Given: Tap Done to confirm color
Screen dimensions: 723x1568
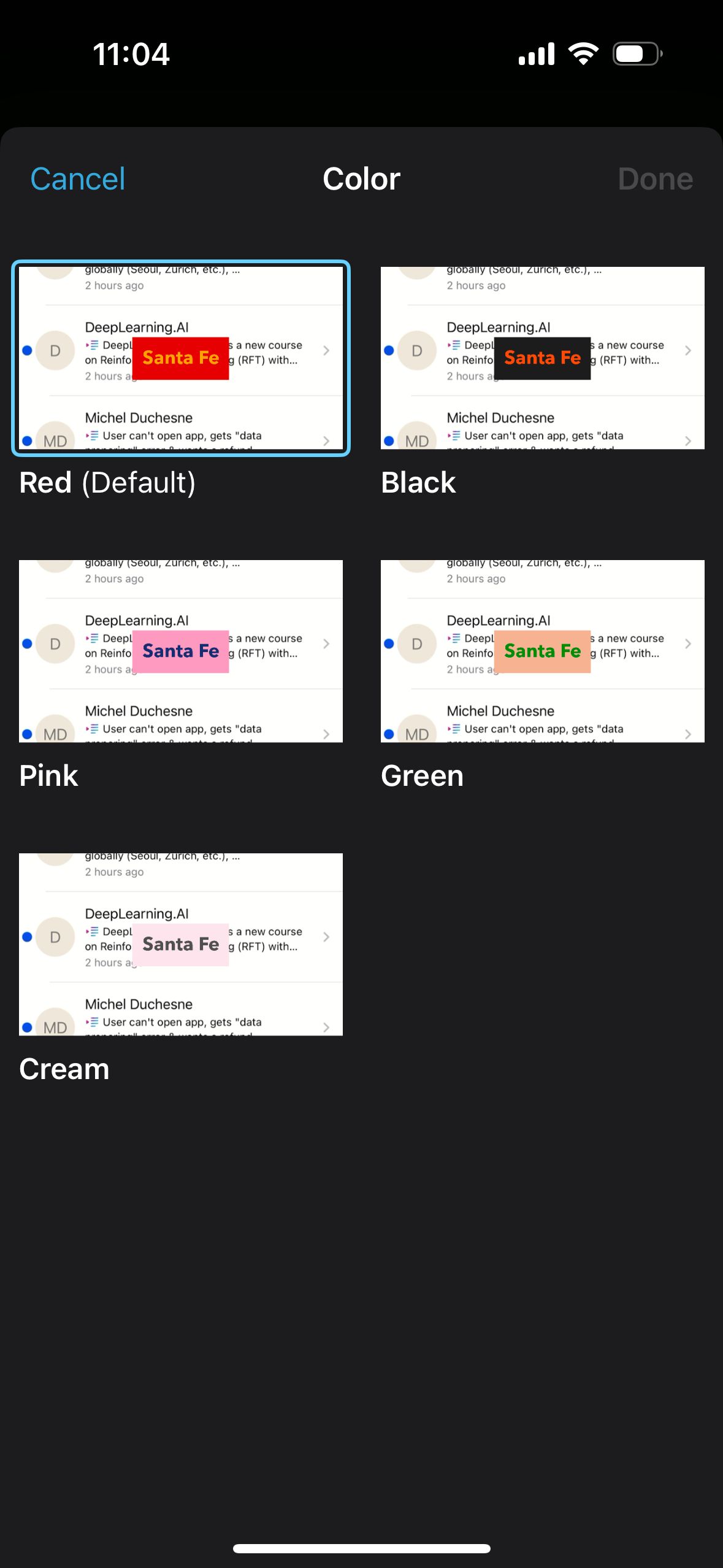Looking at the screenshot, I should 654,179.
